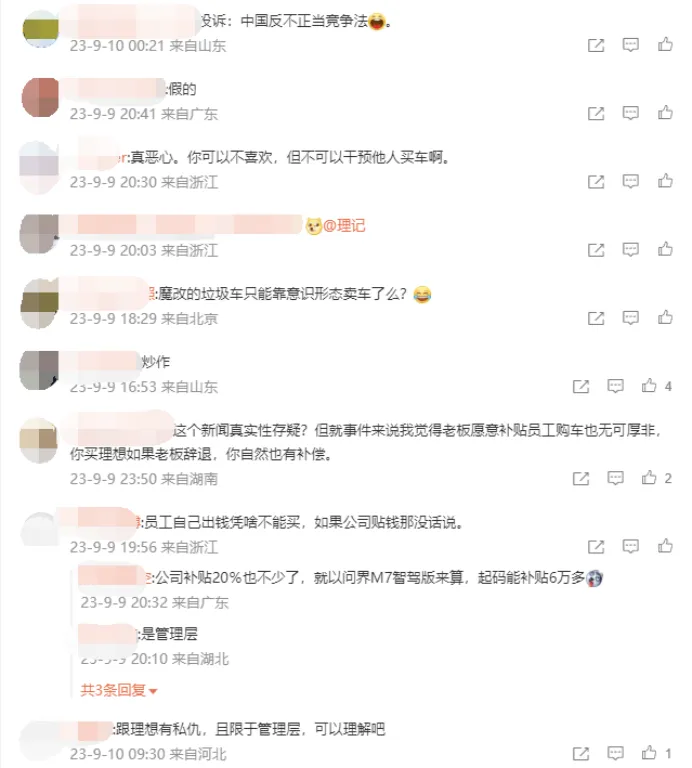The width and height of the screenshot is (692, 768).
Task: Reply to the comment about 中国反不正当竞争法
Action: tap(631, 45)
